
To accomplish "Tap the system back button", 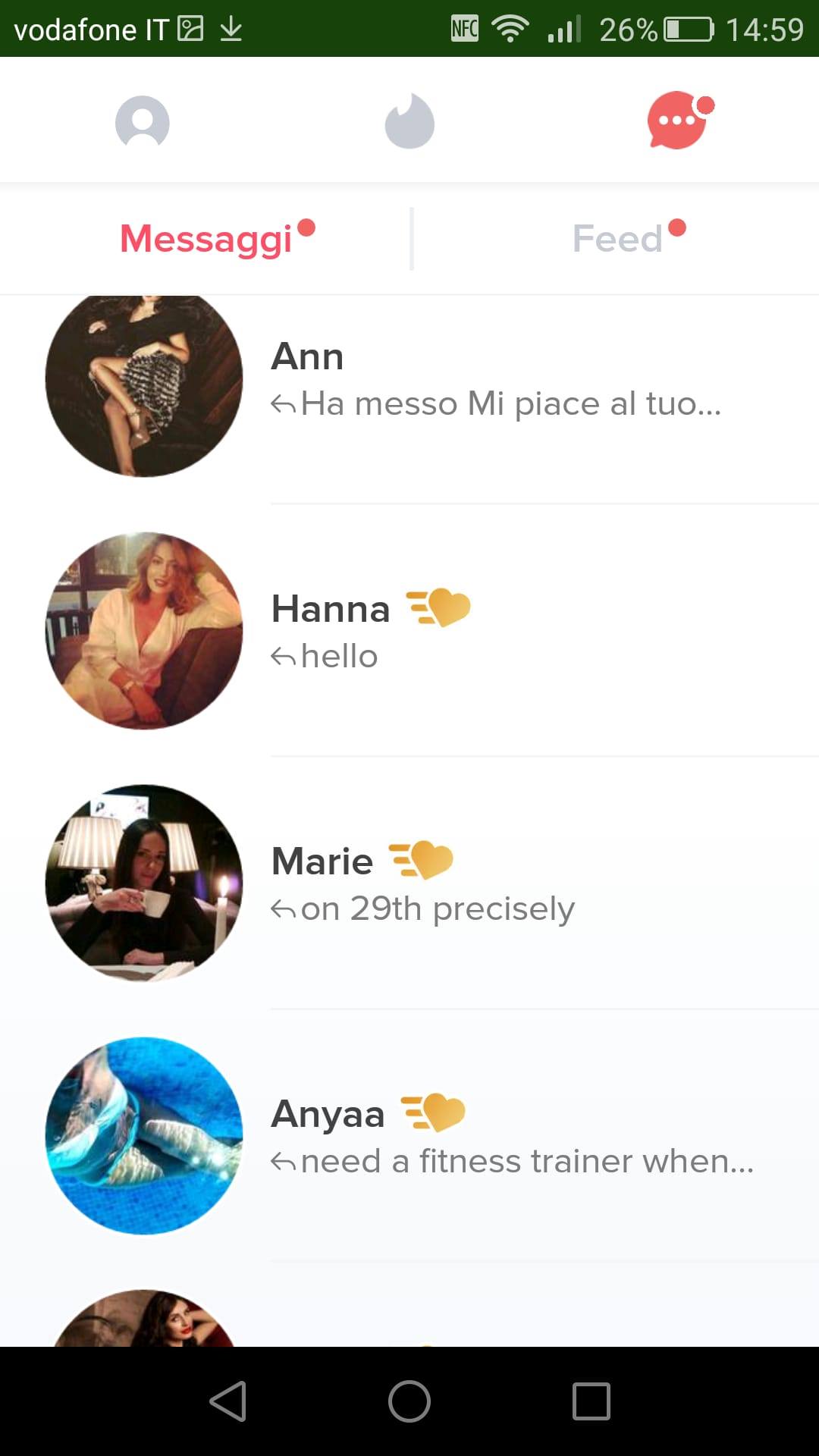I will click(227, 1401).
